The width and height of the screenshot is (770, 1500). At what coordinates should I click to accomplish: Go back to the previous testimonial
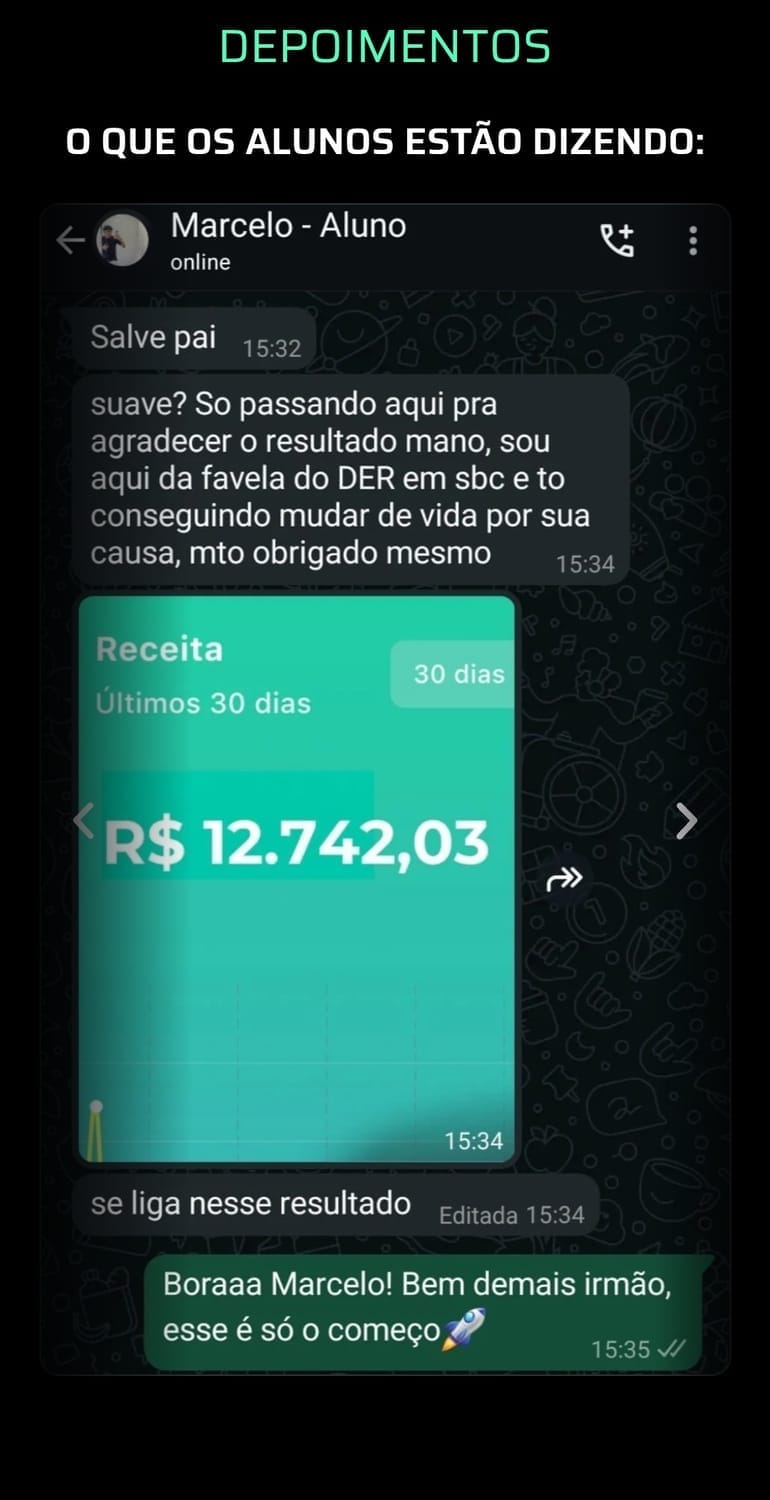point(84,820)
